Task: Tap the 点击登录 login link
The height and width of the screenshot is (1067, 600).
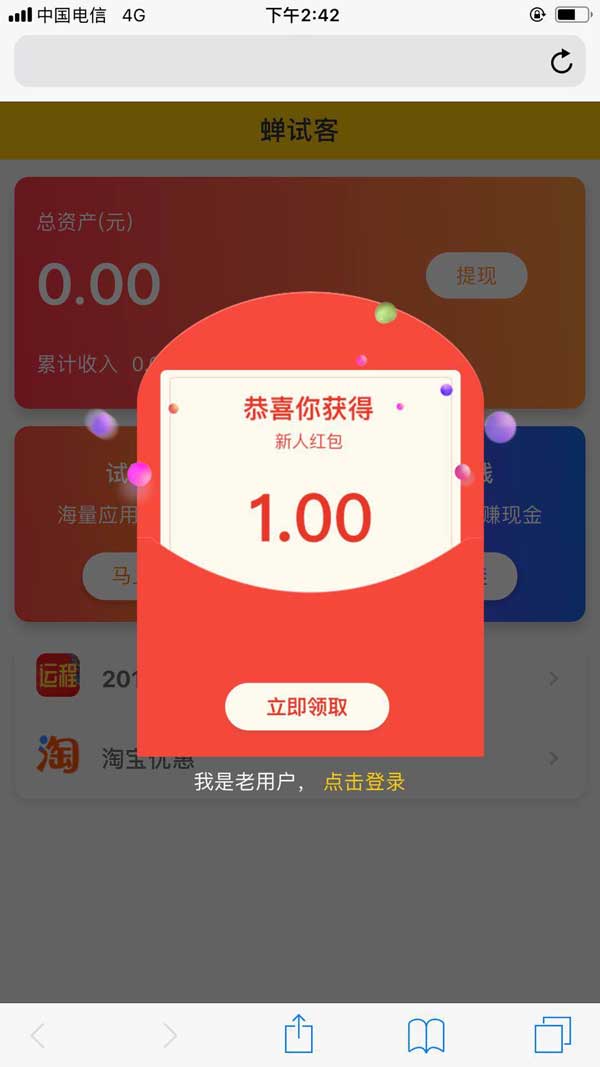Action: [x=364, y=782]
